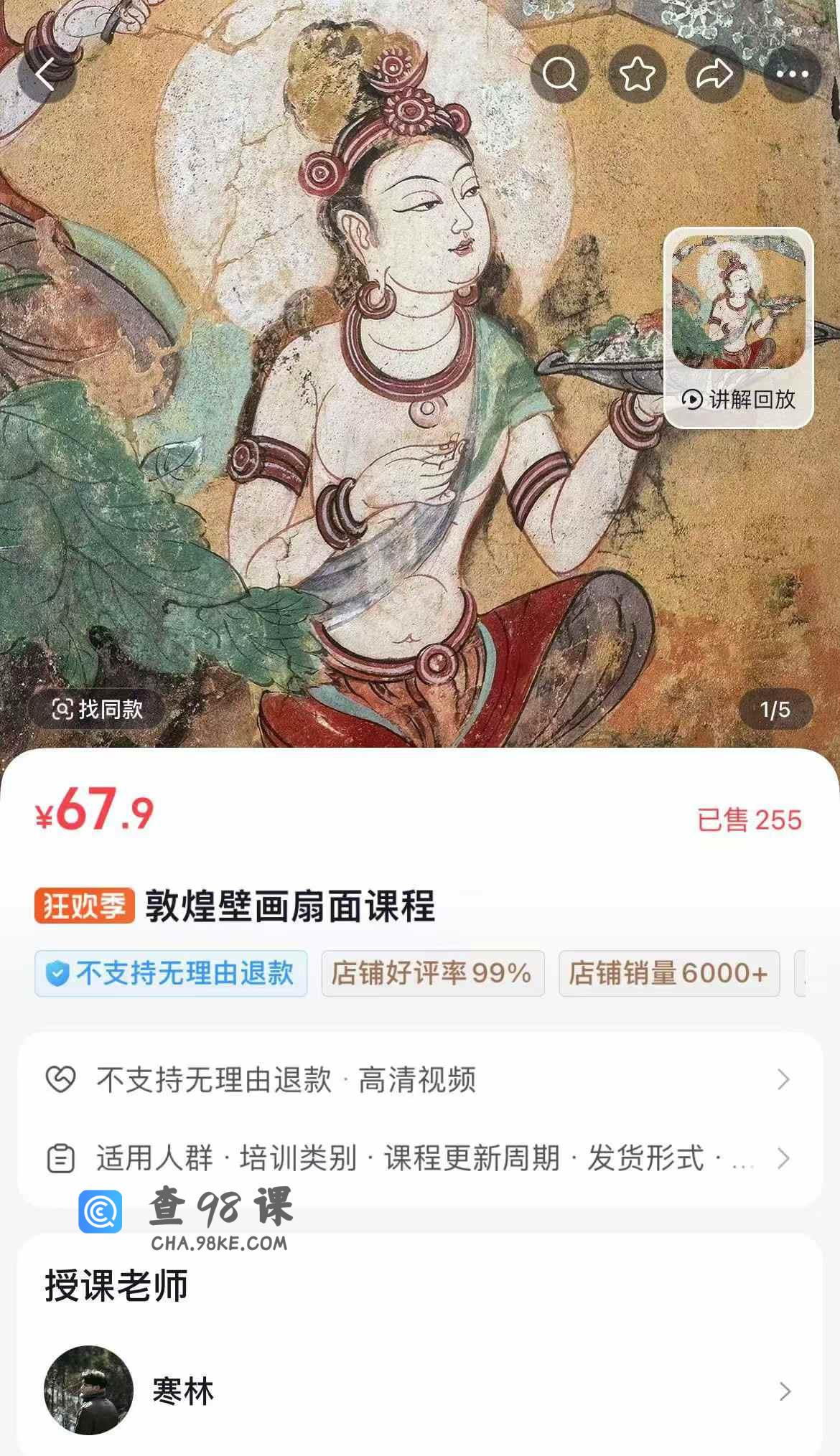Go back using the top-left arrow

click(x=46, y=74)
